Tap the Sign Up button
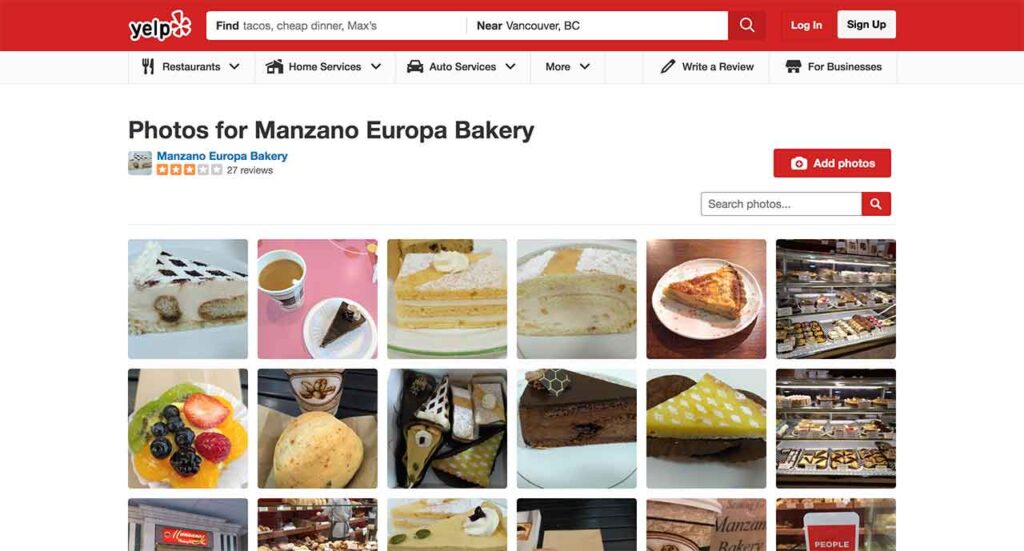1024x551 pixels. coord(866,25)
